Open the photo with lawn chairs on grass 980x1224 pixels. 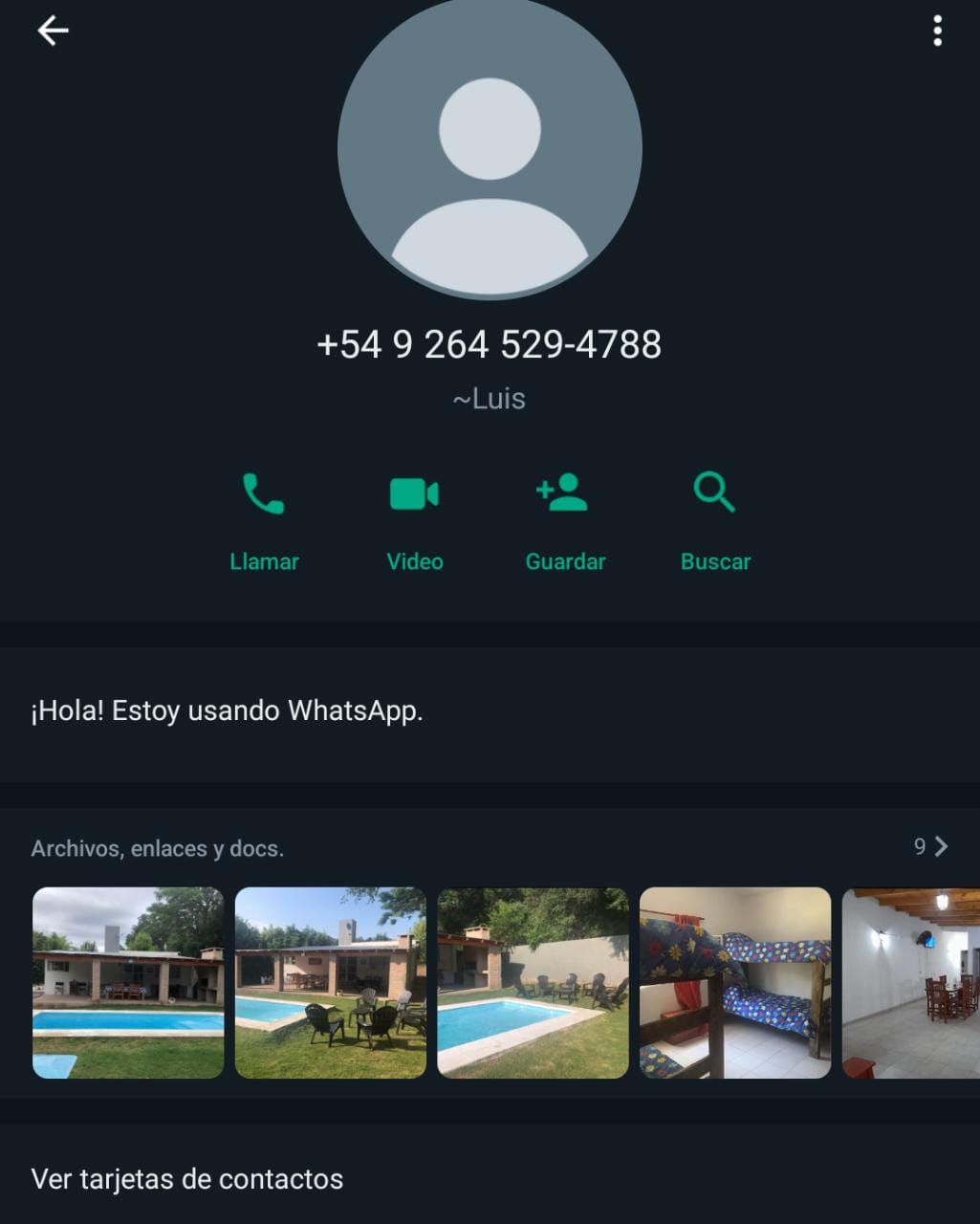click(331, 983)
